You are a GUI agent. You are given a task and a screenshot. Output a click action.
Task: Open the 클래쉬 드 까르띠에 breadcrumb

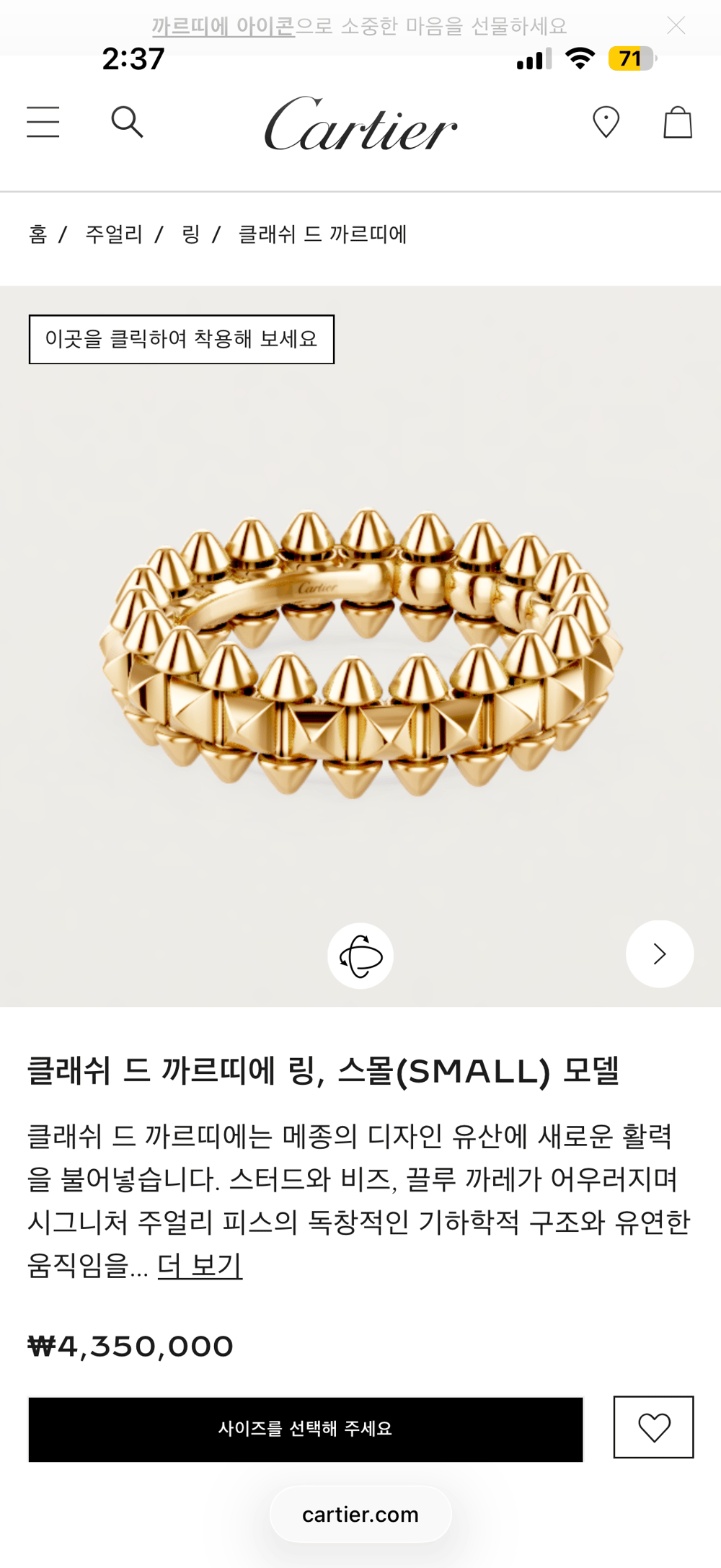pyautogui.click(x=322, y=234)
